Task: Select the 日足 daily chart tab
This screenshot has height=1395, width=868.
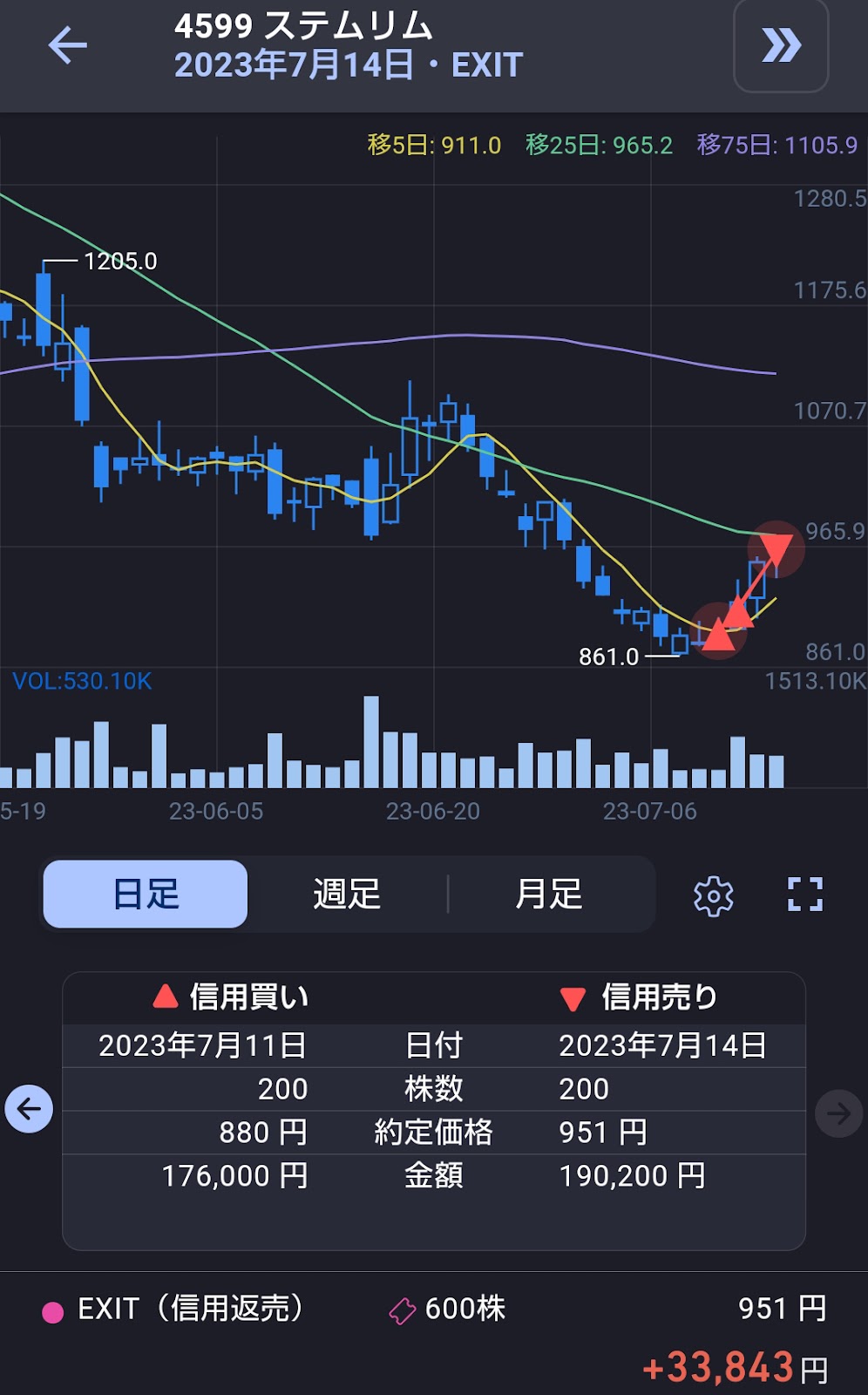Action: tap(146, 894)
